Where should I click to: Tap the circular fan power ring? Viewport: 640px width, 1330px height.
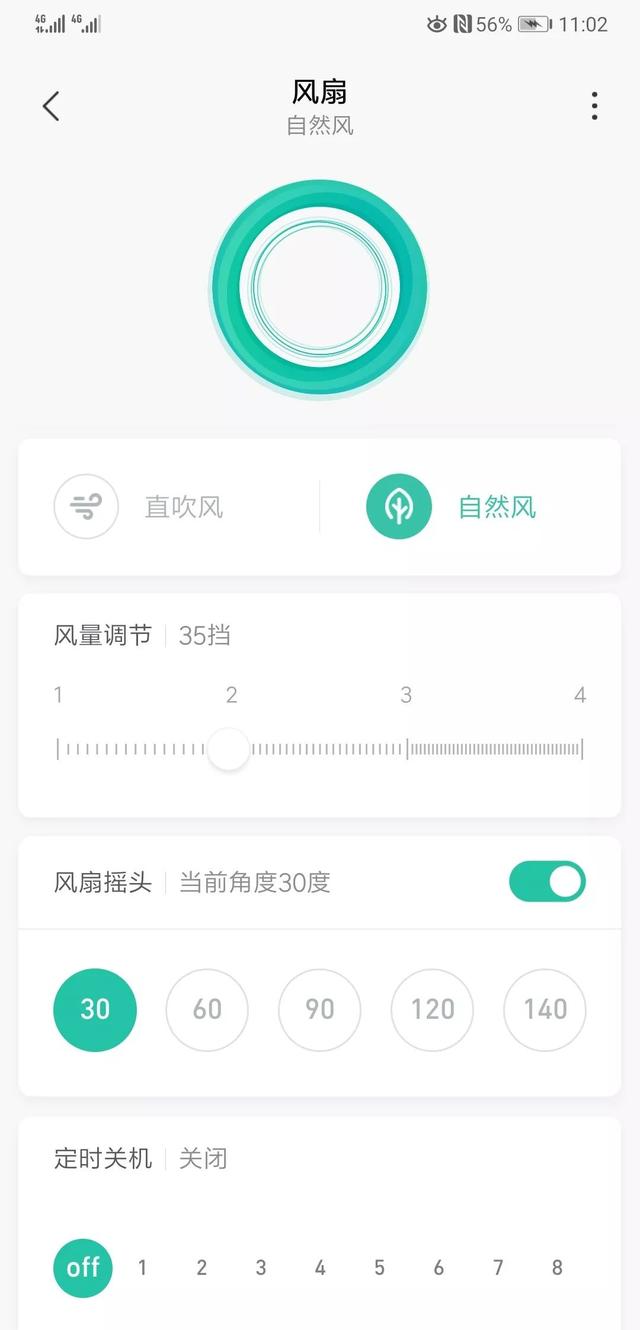coord(319,289)
